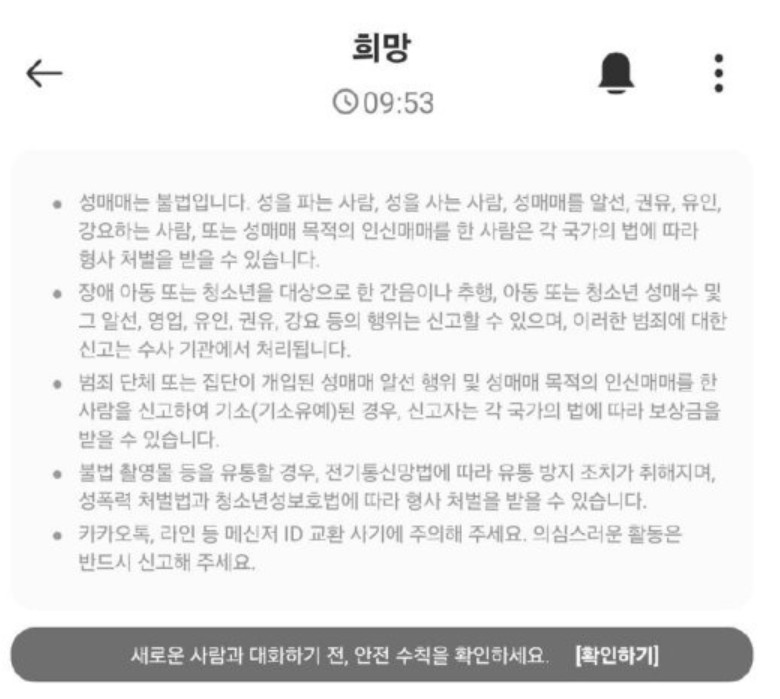The image size is (780, 699).
Task: Go back from the 희망 chat
Action: [43, 75]
